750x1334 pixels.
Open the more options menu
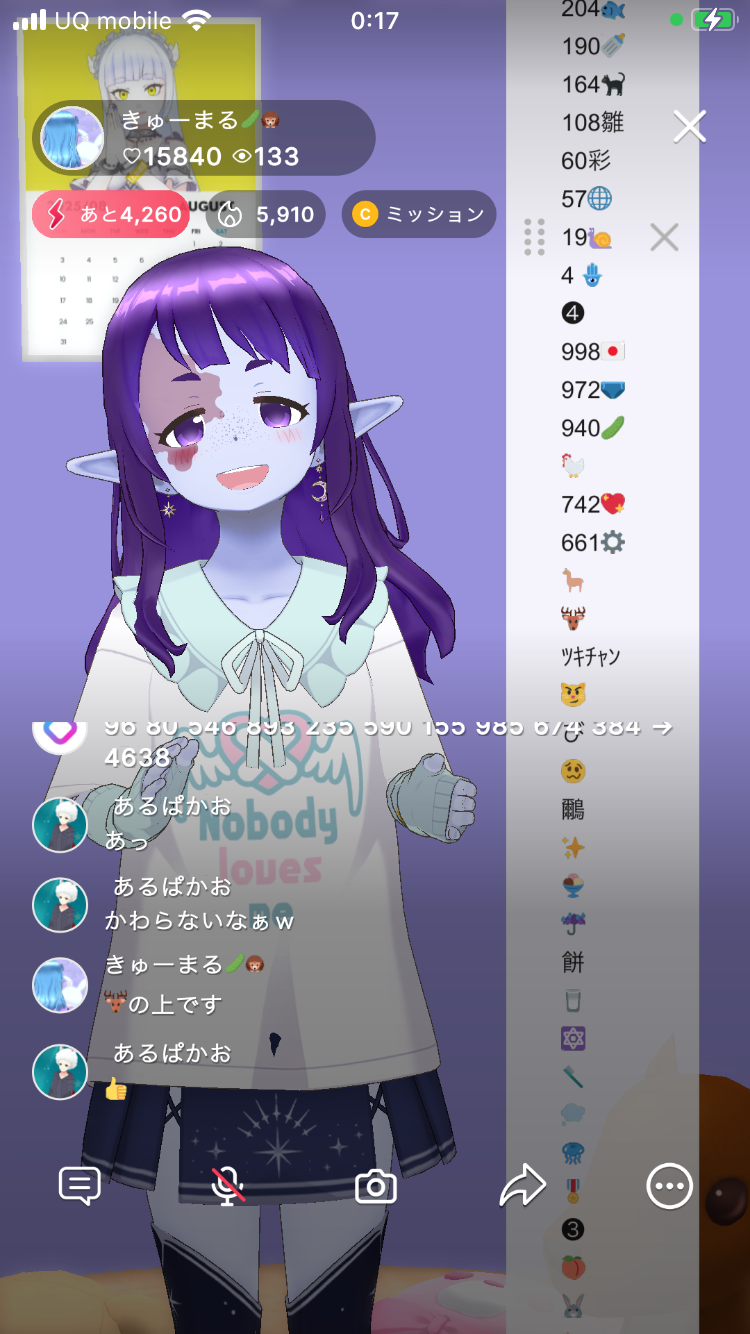(x=669, y=1187)
